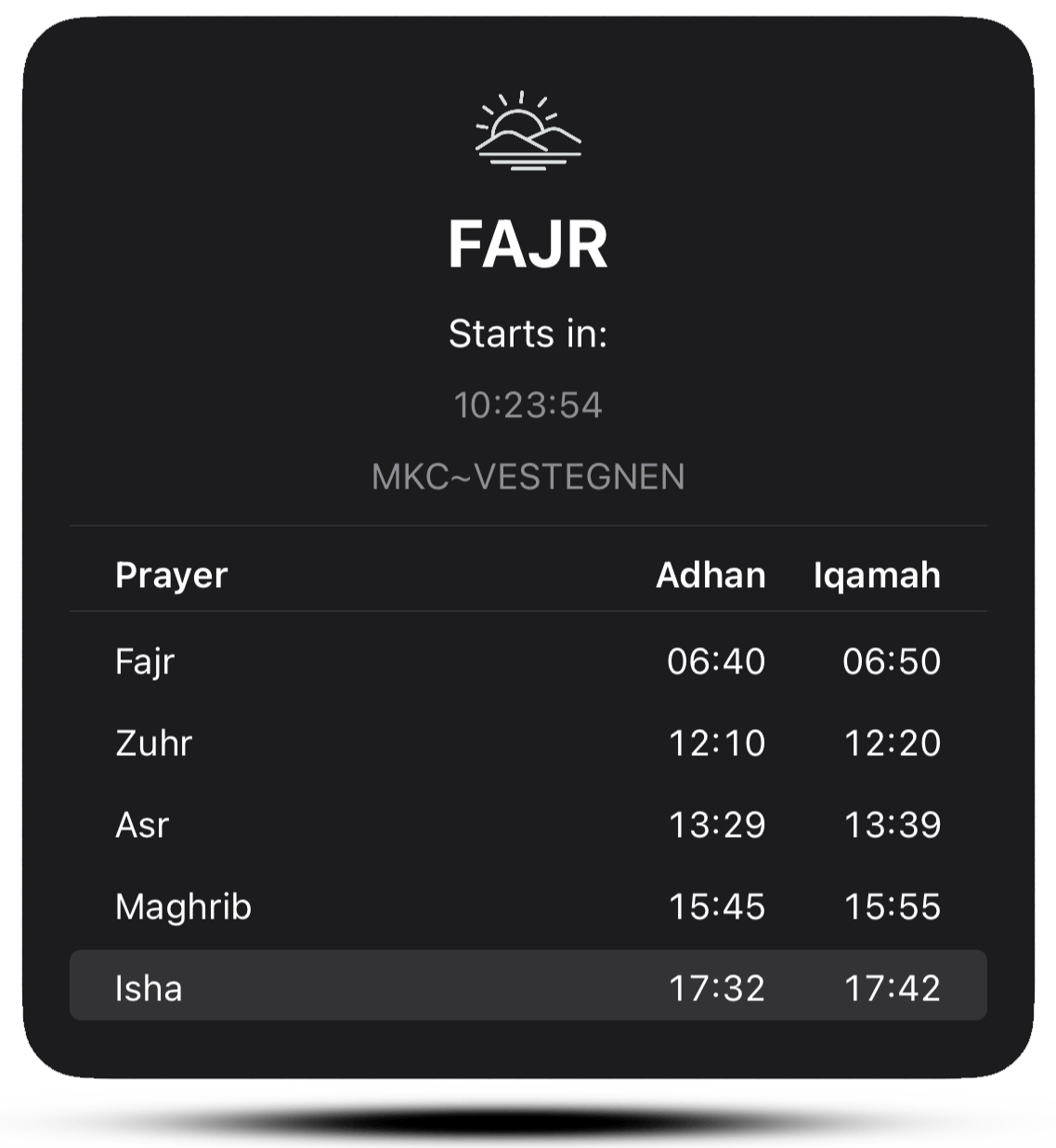The image size is (1056, 1148).
Task: Open the MKC~VESTEGNEN mosque name
Action: (528, 477)
